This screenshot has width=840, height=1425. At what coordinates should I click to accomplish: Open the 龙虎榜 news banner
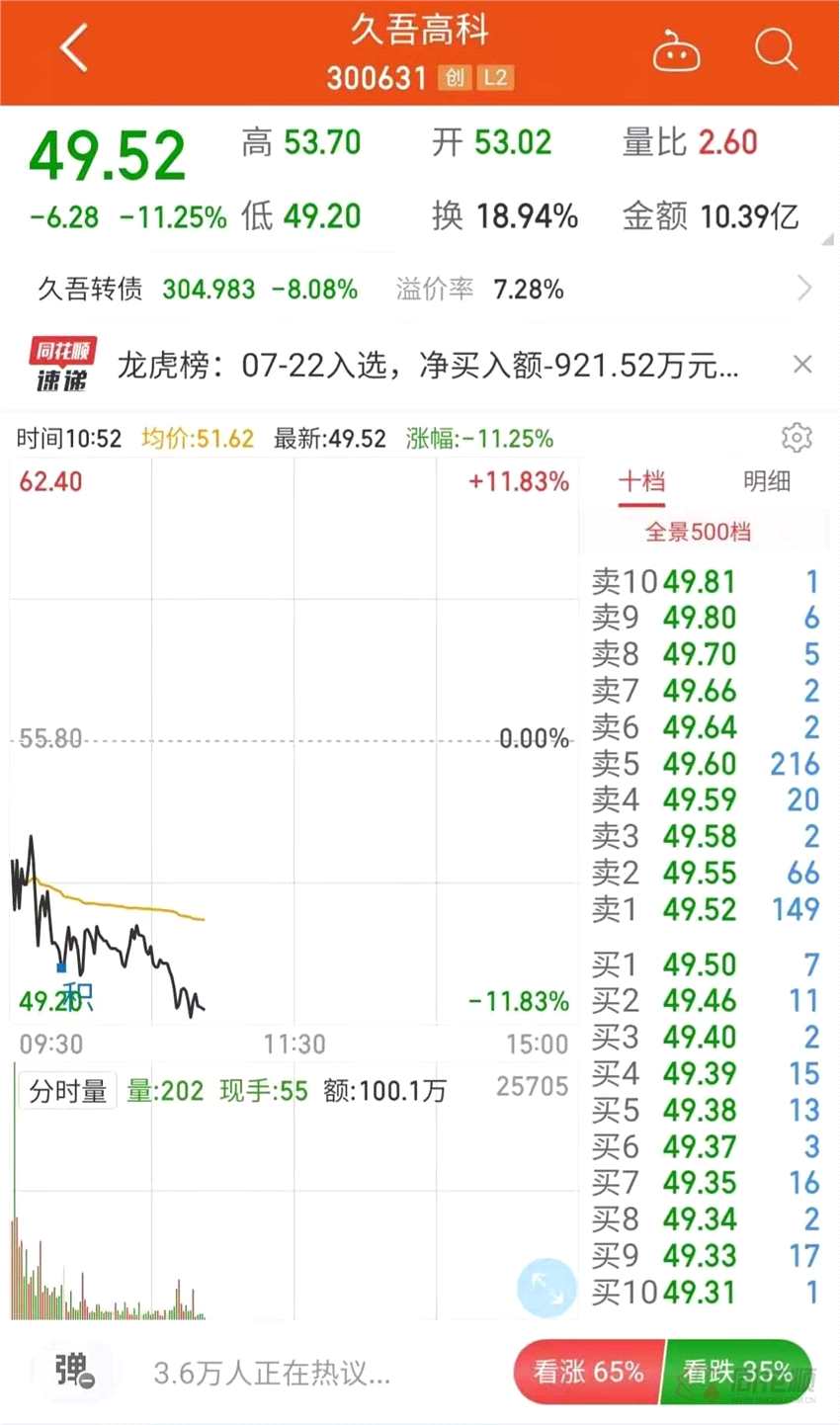point(425,367)
